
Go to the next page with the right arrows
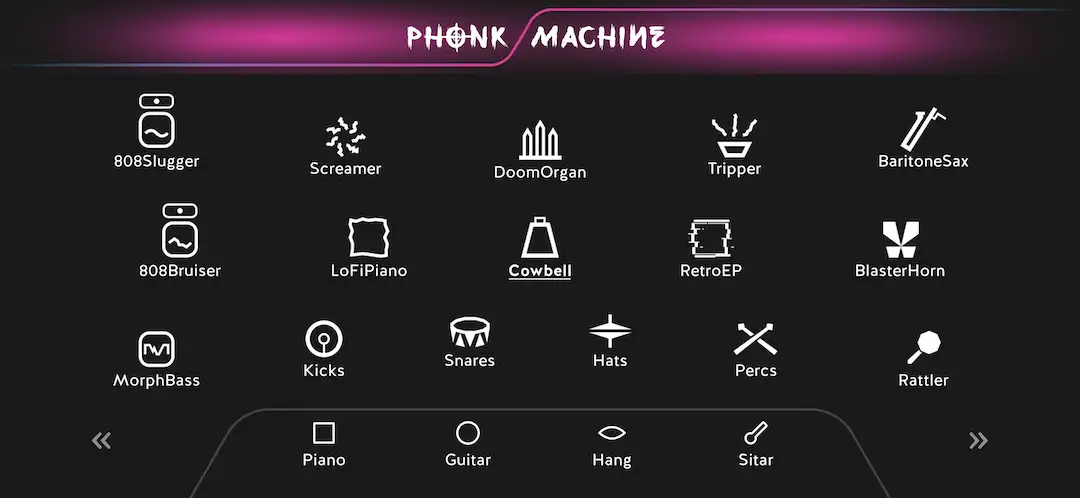[x=978, y=440]
